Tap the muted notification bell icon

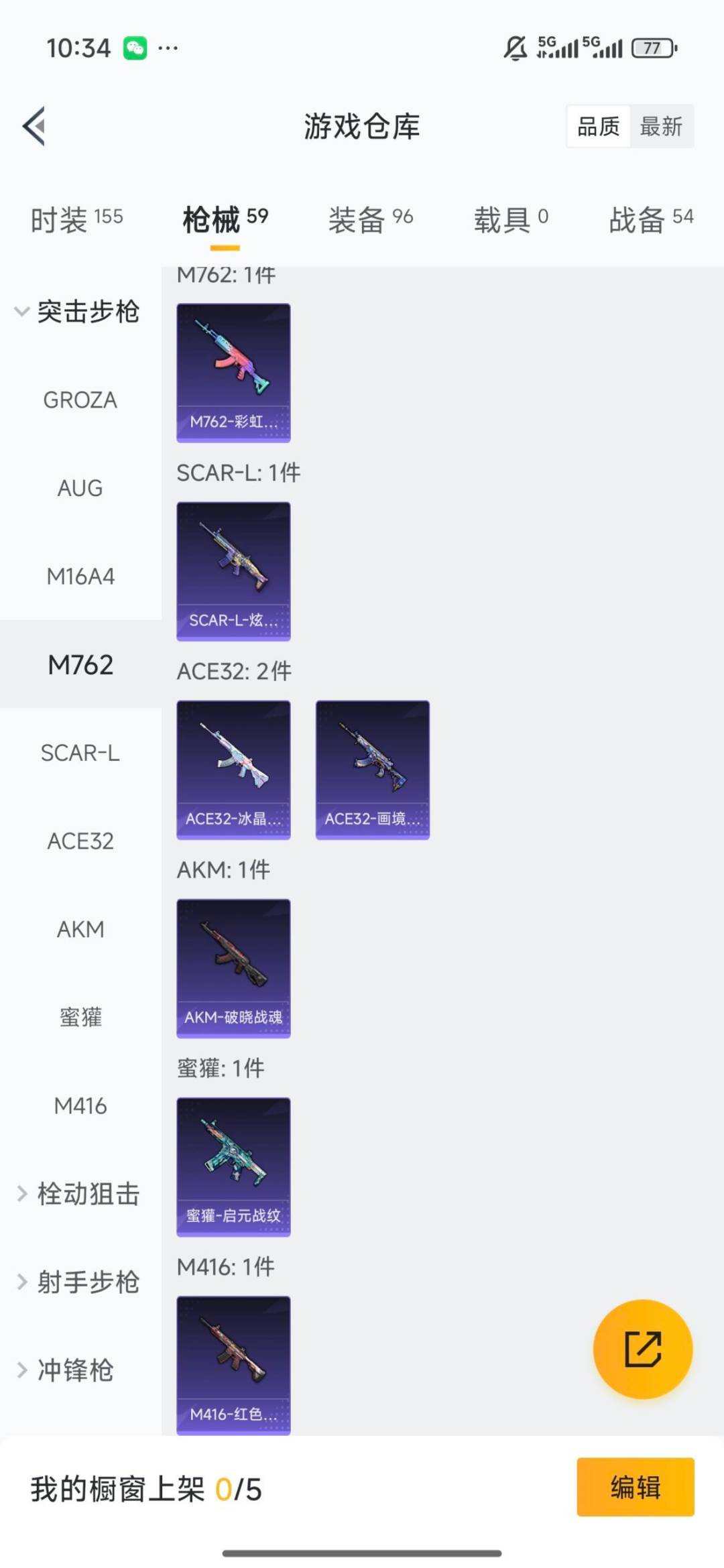click(513, 46)
